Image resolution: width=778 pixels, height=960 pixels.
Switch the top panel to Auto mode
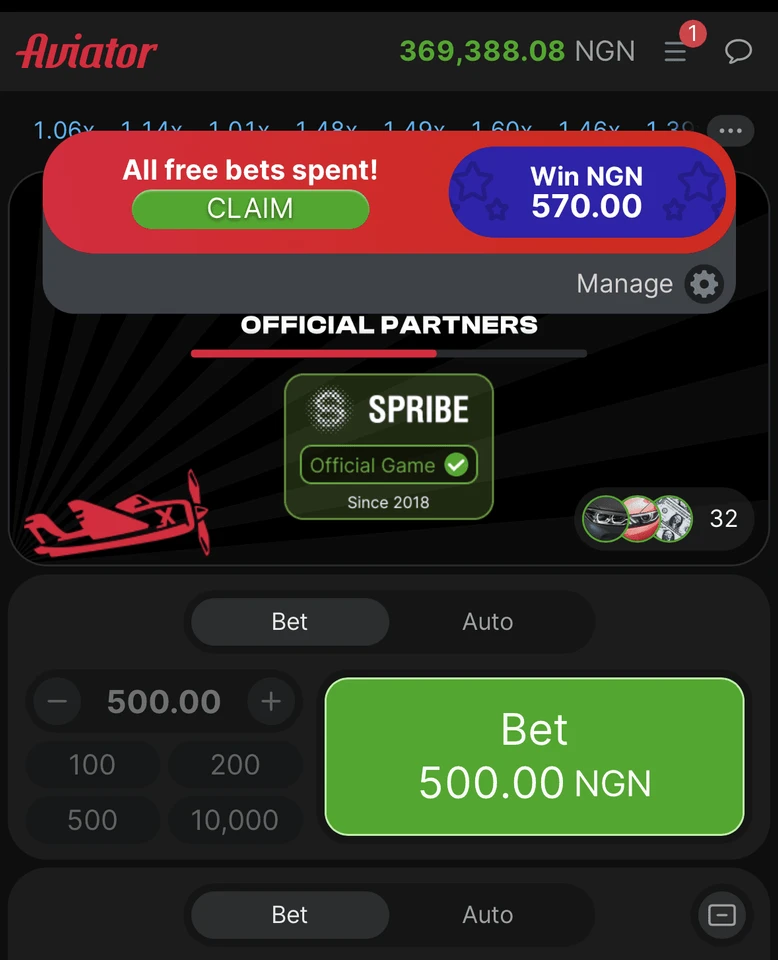click(488, 622)
